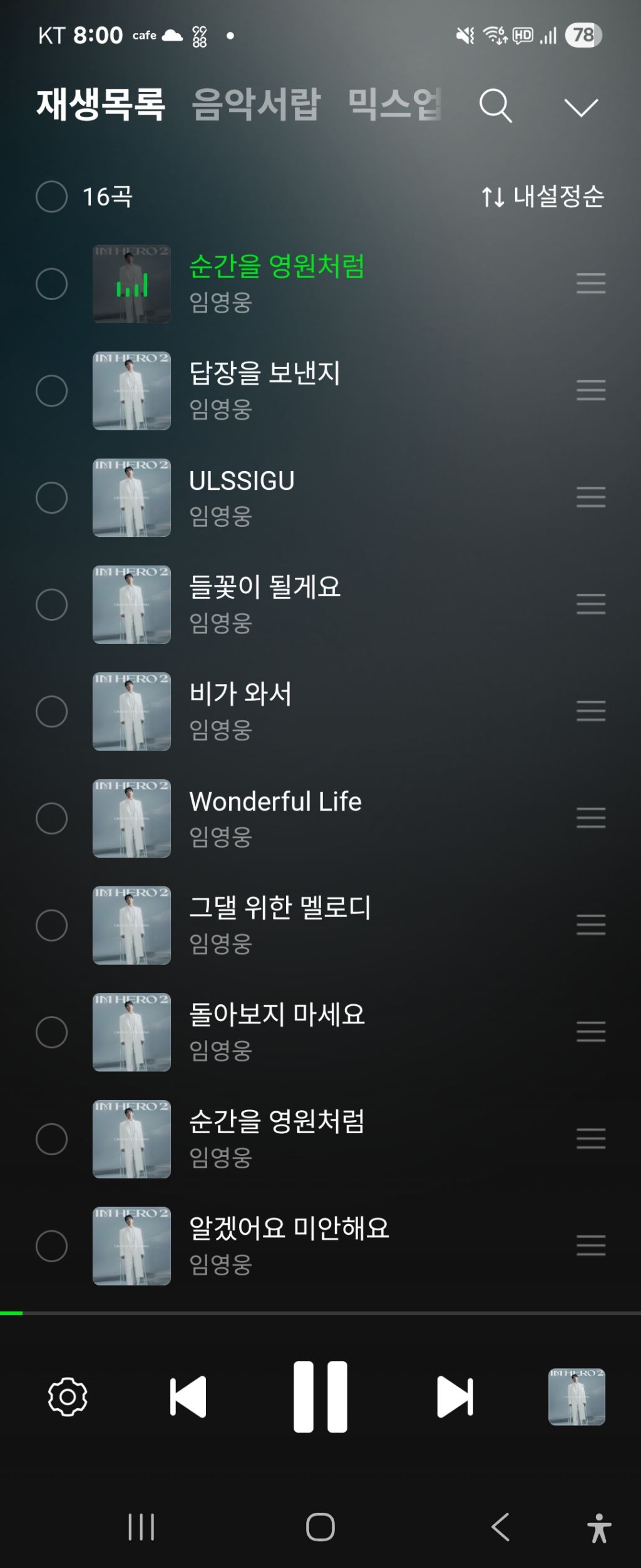Switch to the 믹스업 tab
Screen dimensions: 641x1568
[x=395, y=104]
